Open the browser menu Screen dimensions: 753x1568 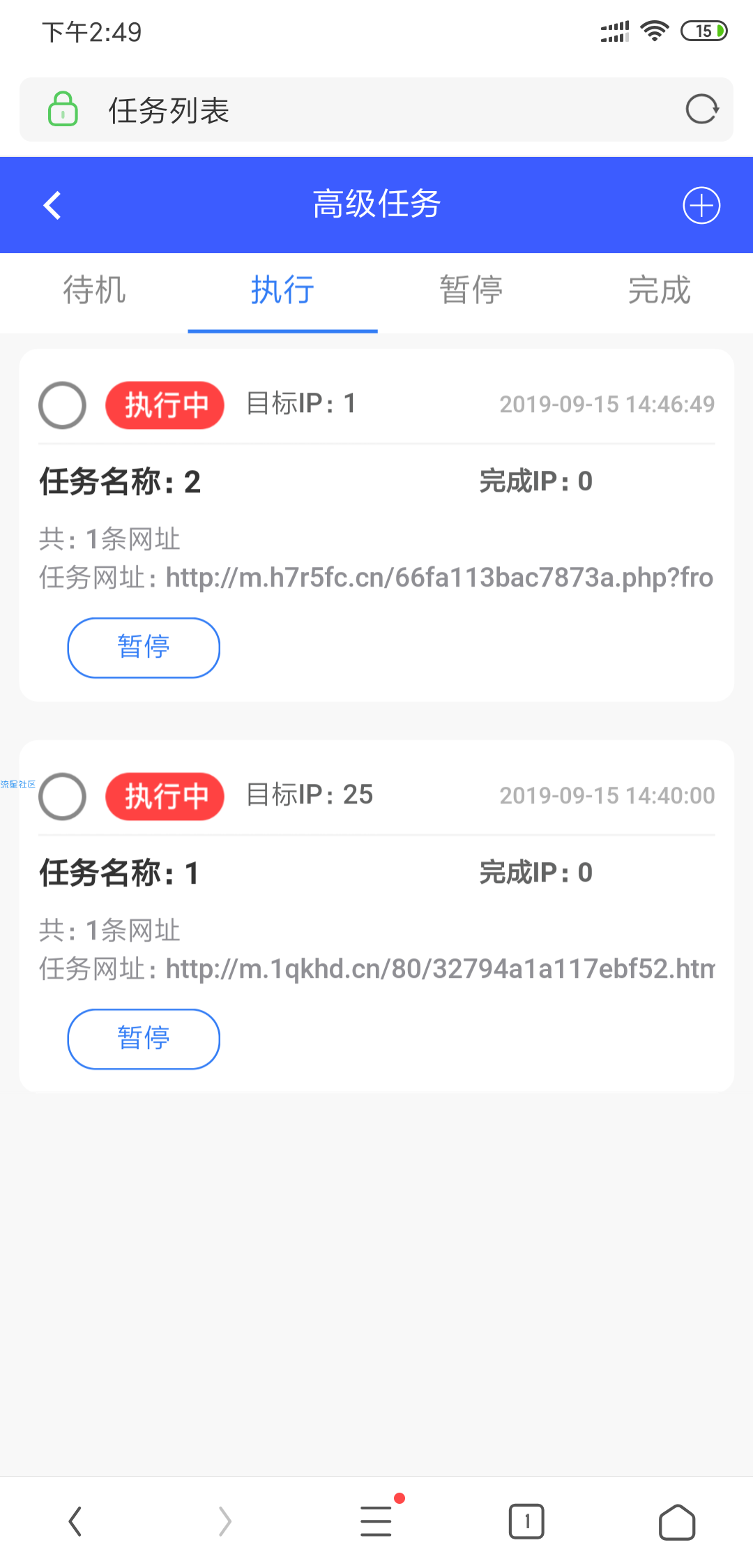coord(376,1521)
